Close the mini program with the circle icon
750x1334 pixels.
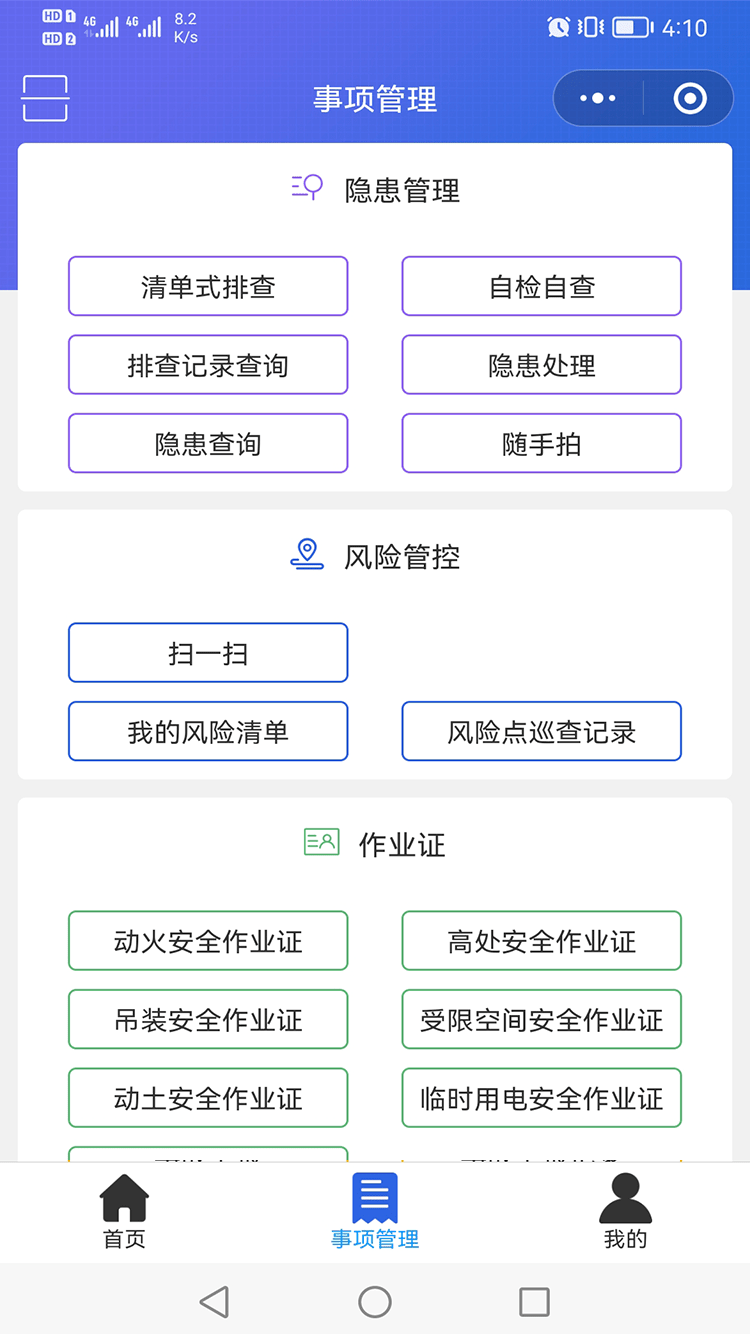690,98
